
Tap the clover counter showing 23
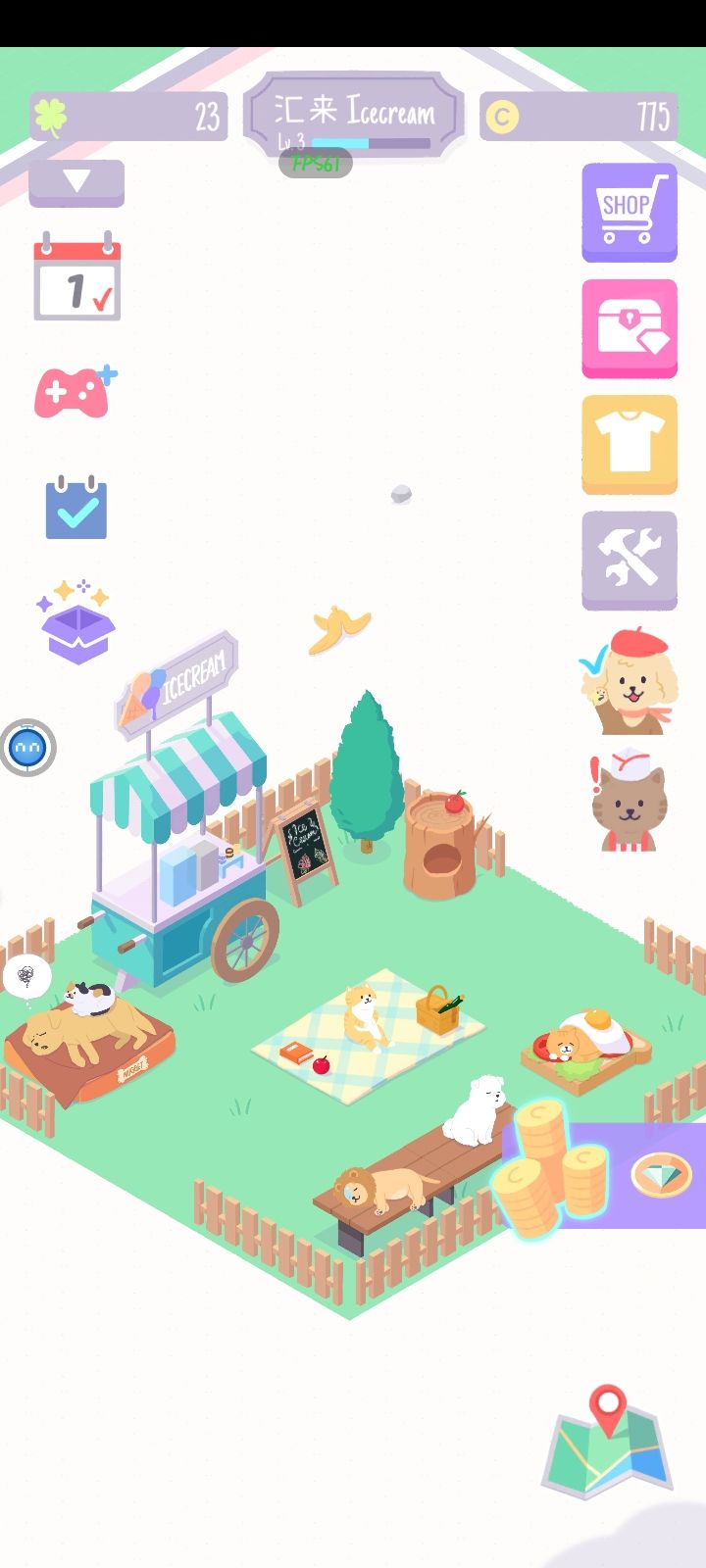coord(127,116)
